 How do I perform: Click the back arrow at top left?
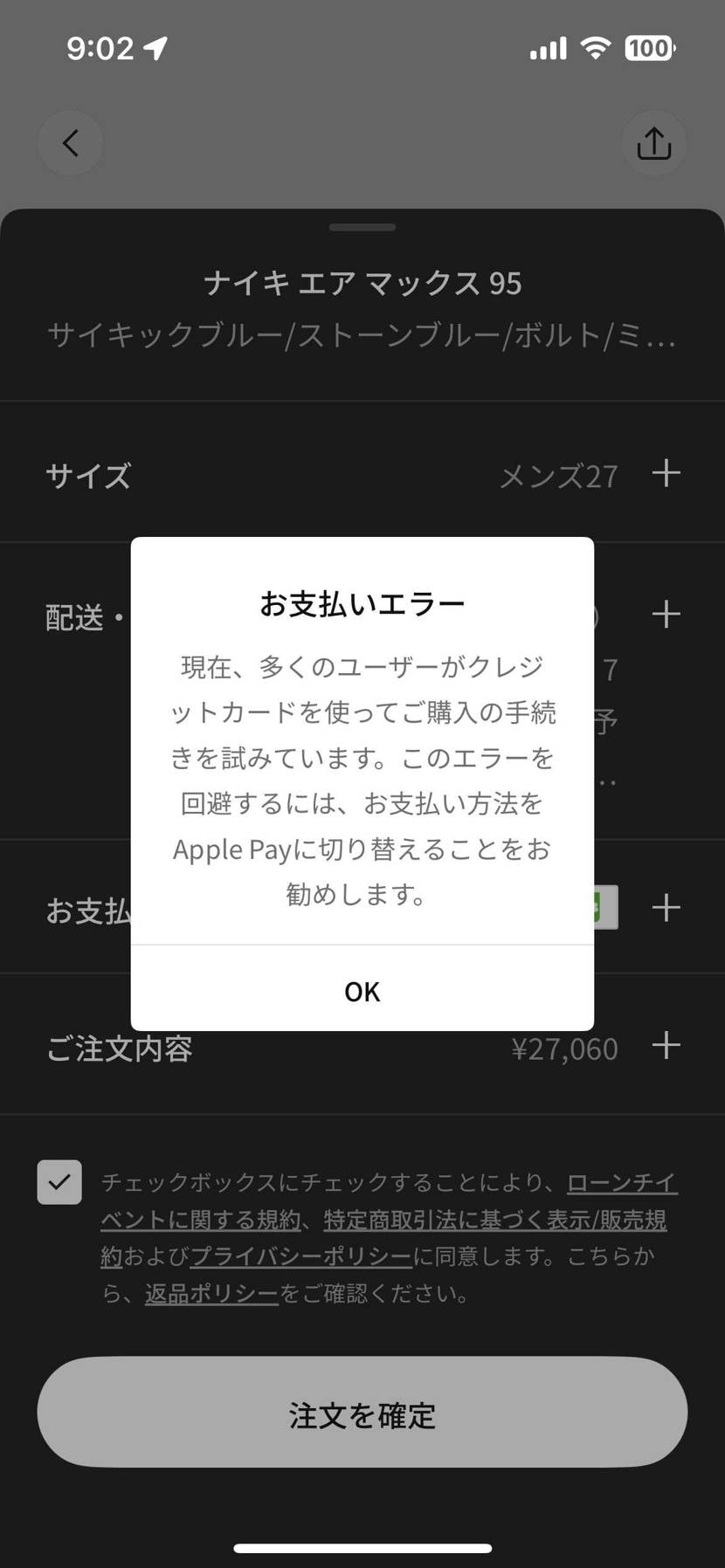(x=70, y=142)
